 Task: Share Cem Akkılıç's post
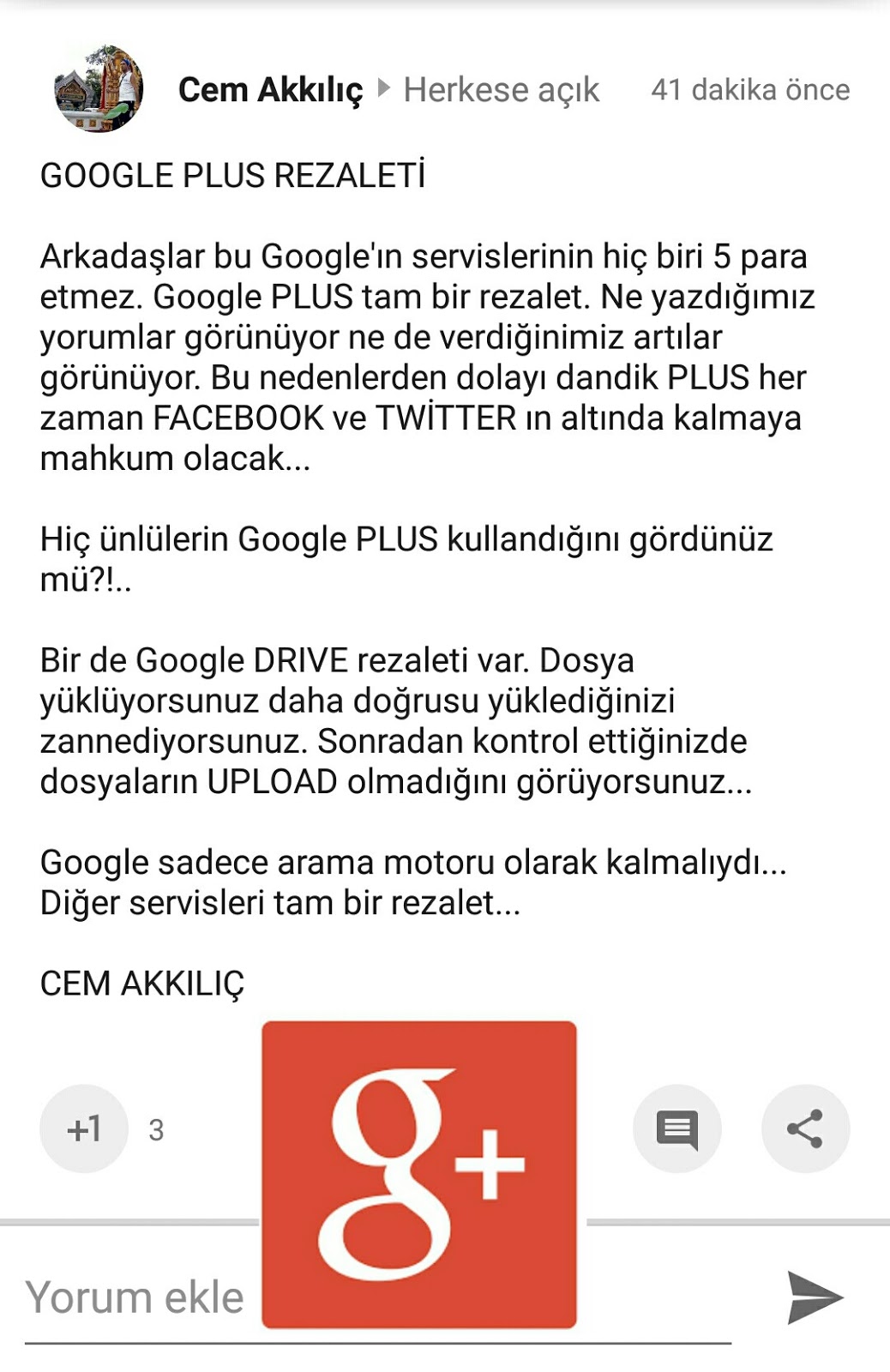click(x=805, y=1128)
